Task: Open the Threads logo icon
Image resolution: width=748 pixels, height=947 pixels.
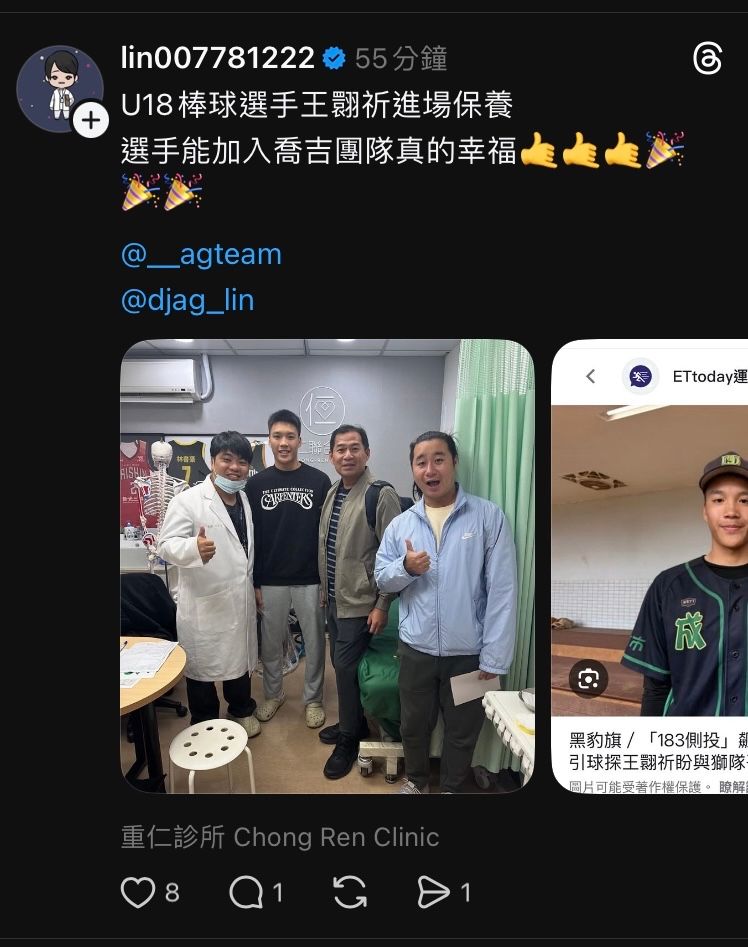Action: (706, 59)
